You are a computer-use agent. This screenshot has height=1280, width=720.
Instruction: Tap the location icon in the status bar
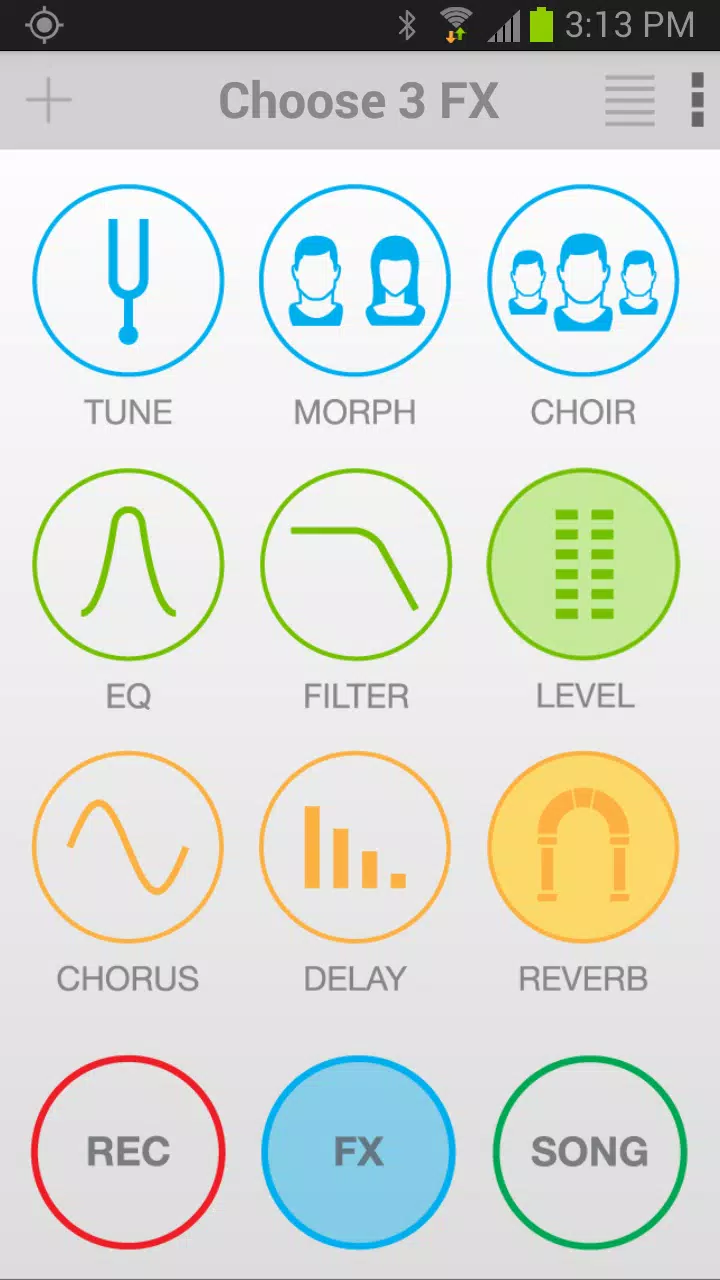coord(43,24)
